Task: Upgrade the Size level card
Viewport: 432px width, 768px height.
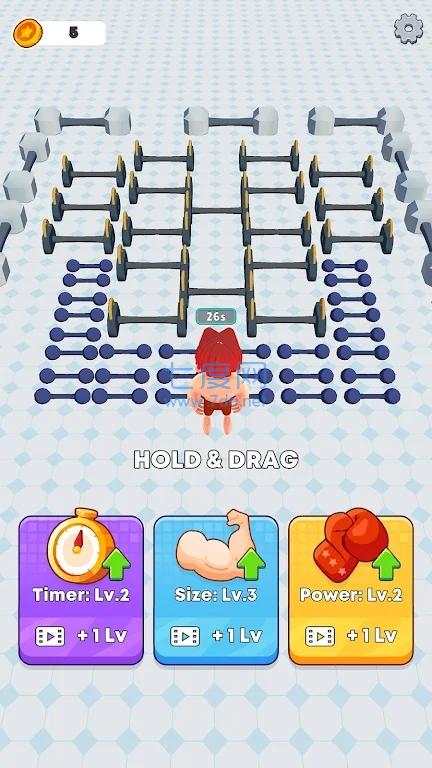Action: [x=216, y=589]
